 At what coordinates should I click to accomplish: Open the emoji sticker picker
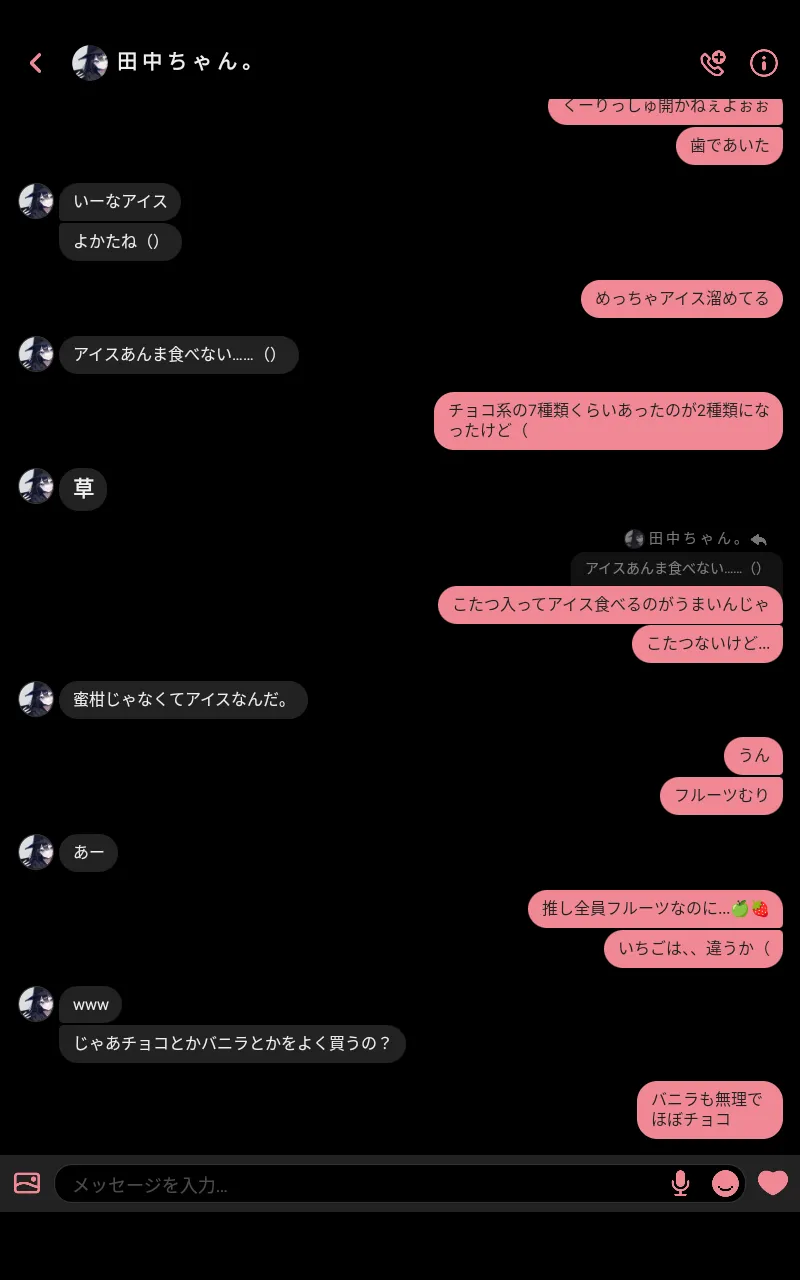(x=725, y=1184)
